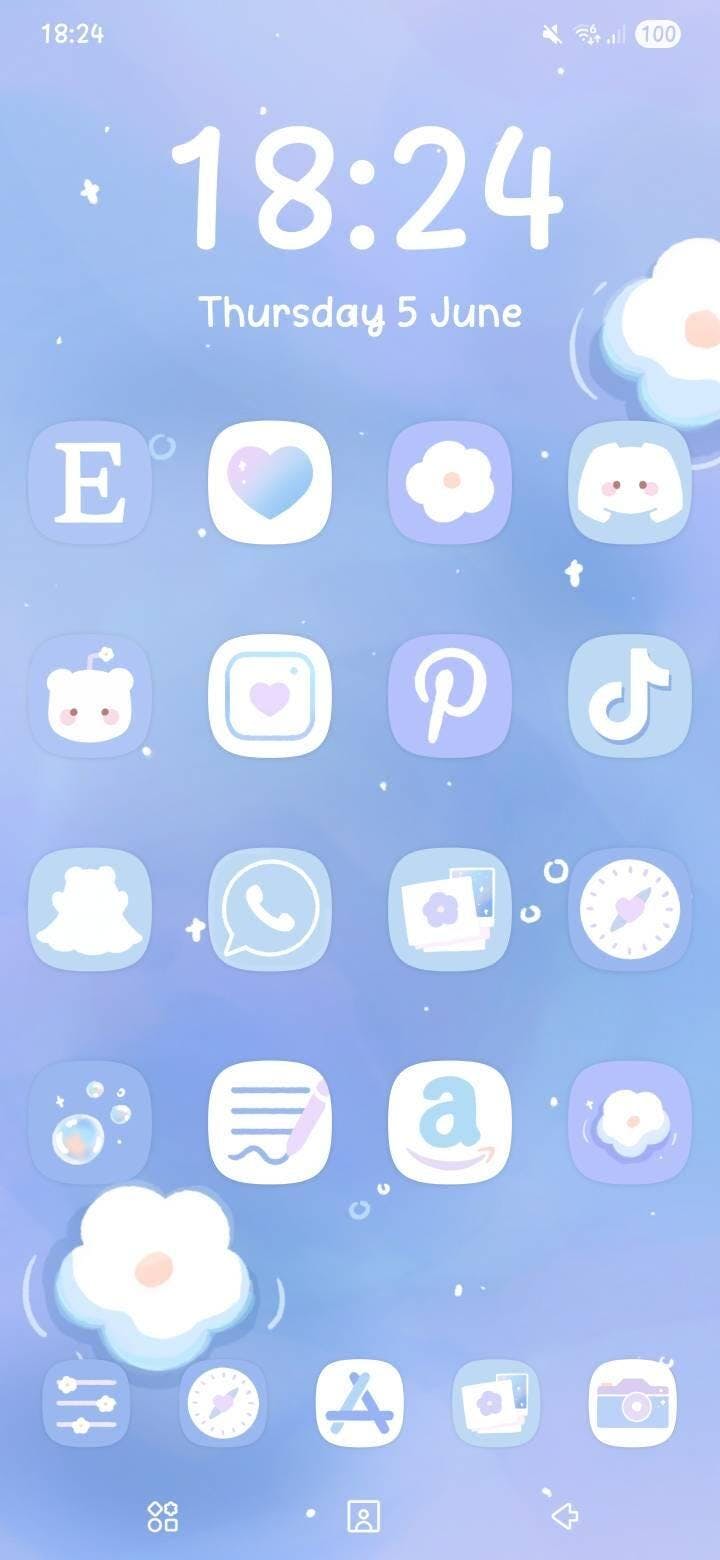Screen dimensions: 720x1560
Task: Tap the recent apps navigation button
Action: click(163, 1516)
